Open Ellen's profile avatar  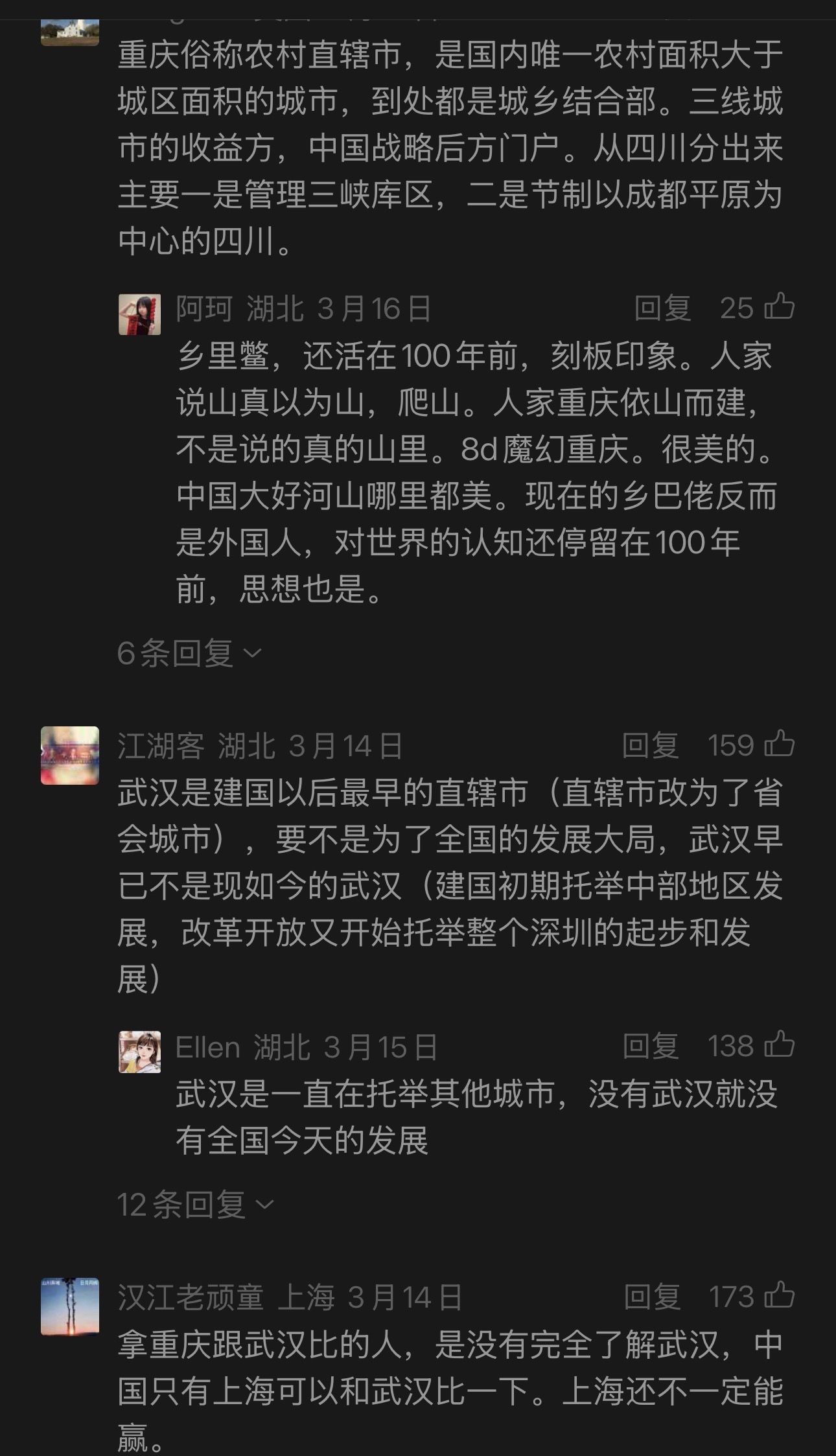tap(139, 1052)
